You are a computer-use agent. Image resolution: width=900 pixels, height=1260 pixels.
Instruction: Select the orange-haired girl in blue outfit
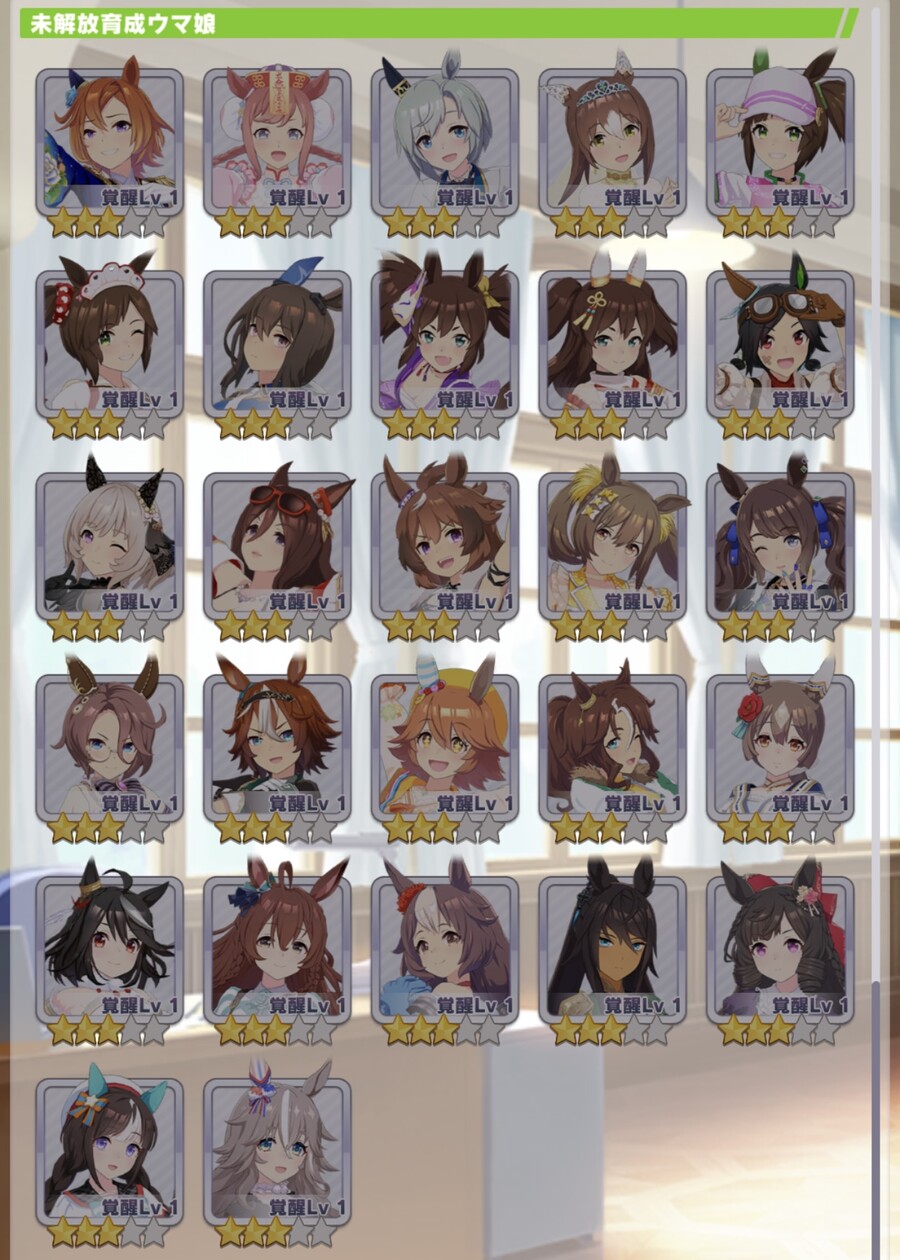110,140
